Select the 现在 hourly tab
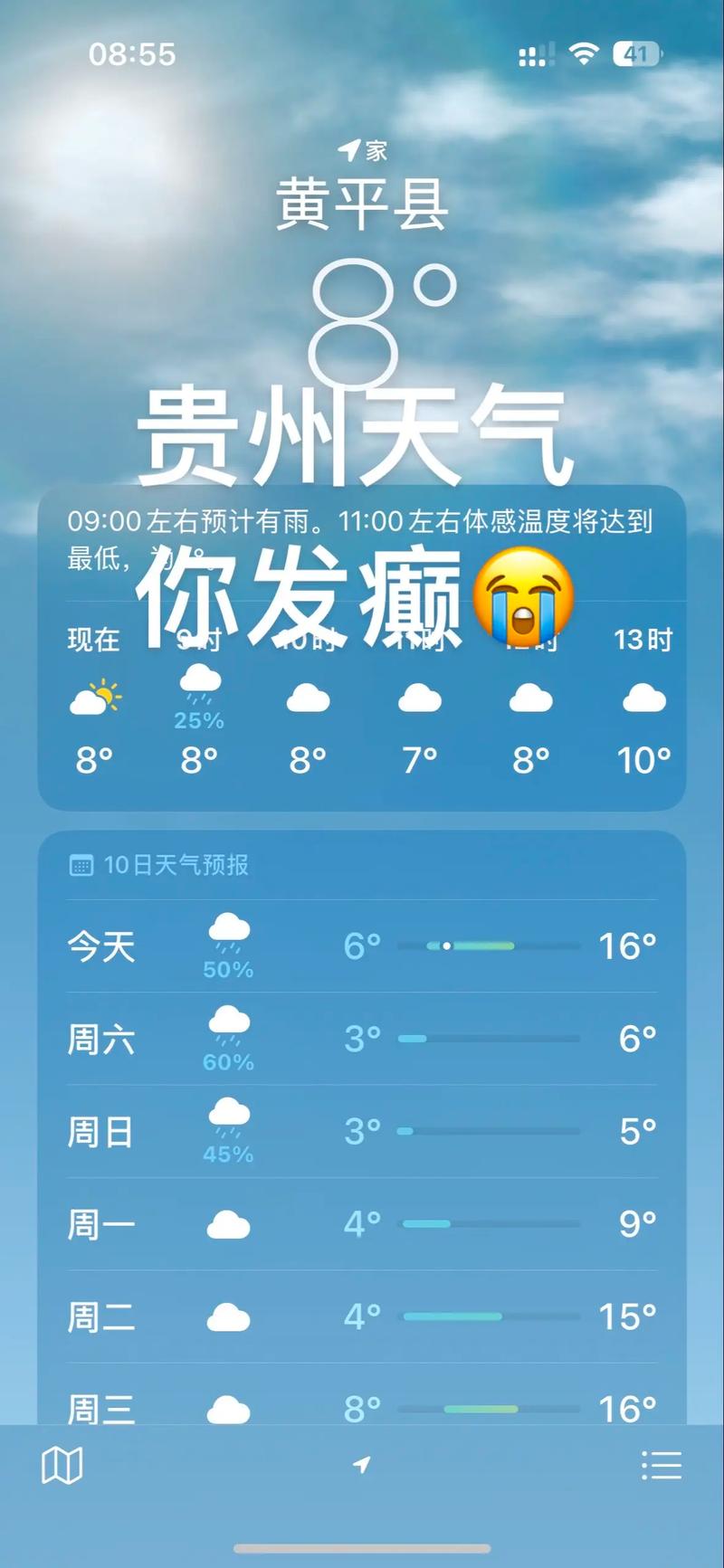 93,640
